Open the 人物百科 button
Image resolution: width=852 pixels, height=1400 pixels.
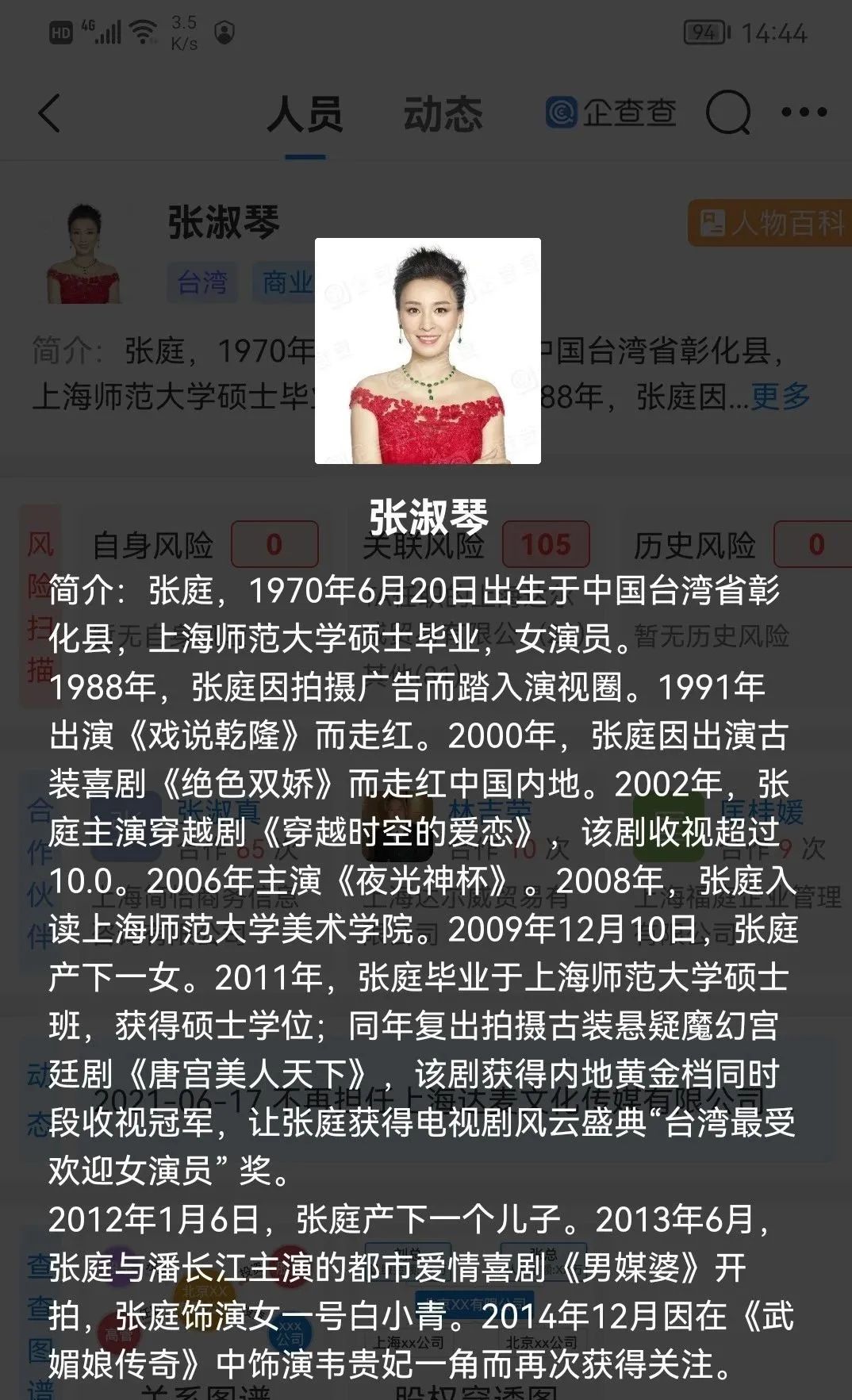[768, 223]
